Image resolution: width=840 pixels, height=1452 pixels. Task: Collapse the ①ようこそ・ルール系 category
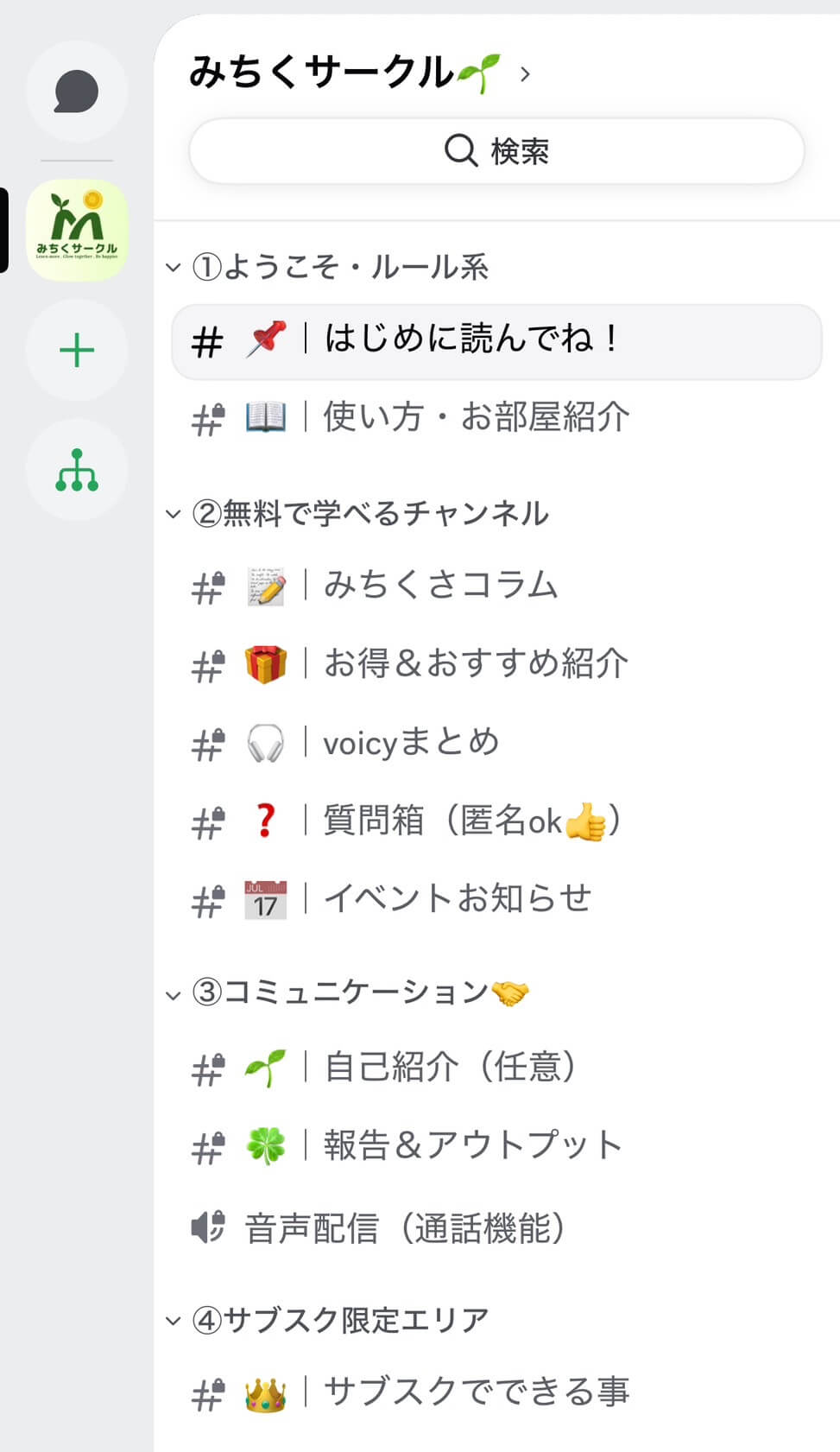328,267
